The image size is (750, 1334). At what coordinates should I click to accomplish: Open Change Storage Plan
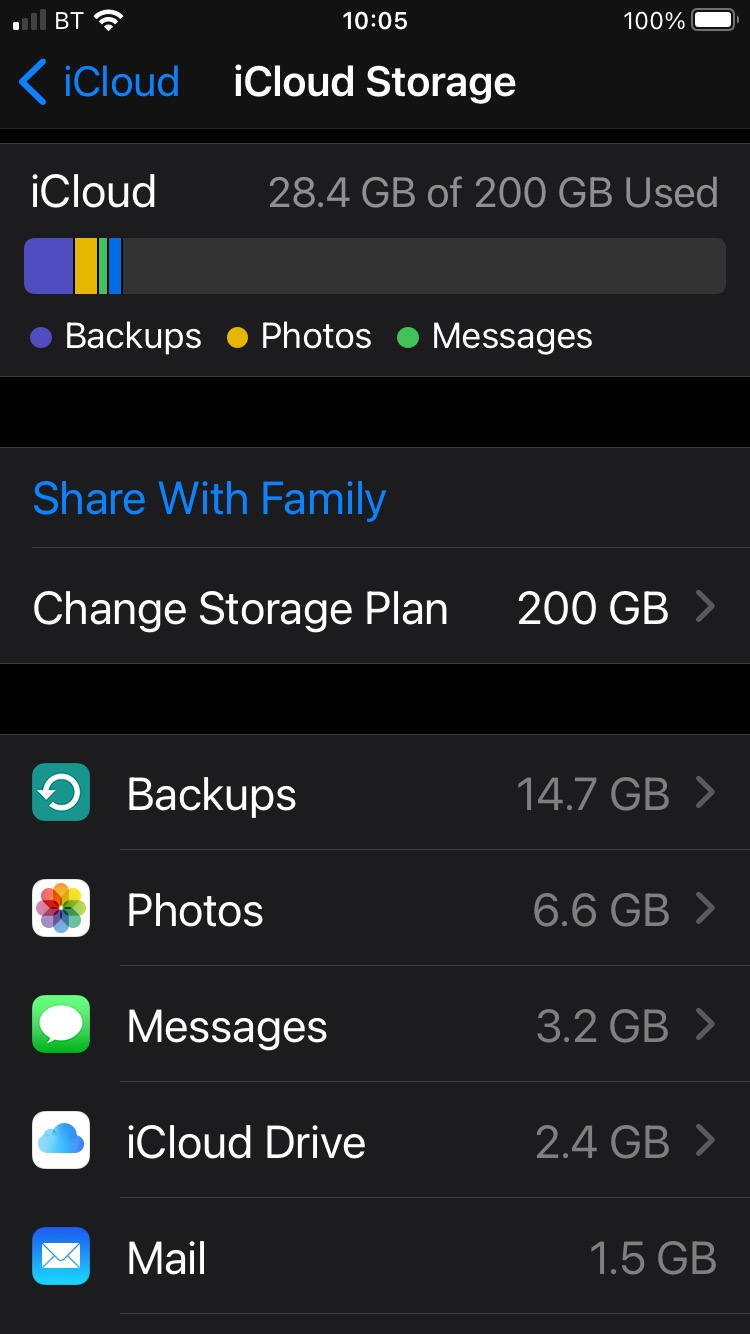point(375,608)
